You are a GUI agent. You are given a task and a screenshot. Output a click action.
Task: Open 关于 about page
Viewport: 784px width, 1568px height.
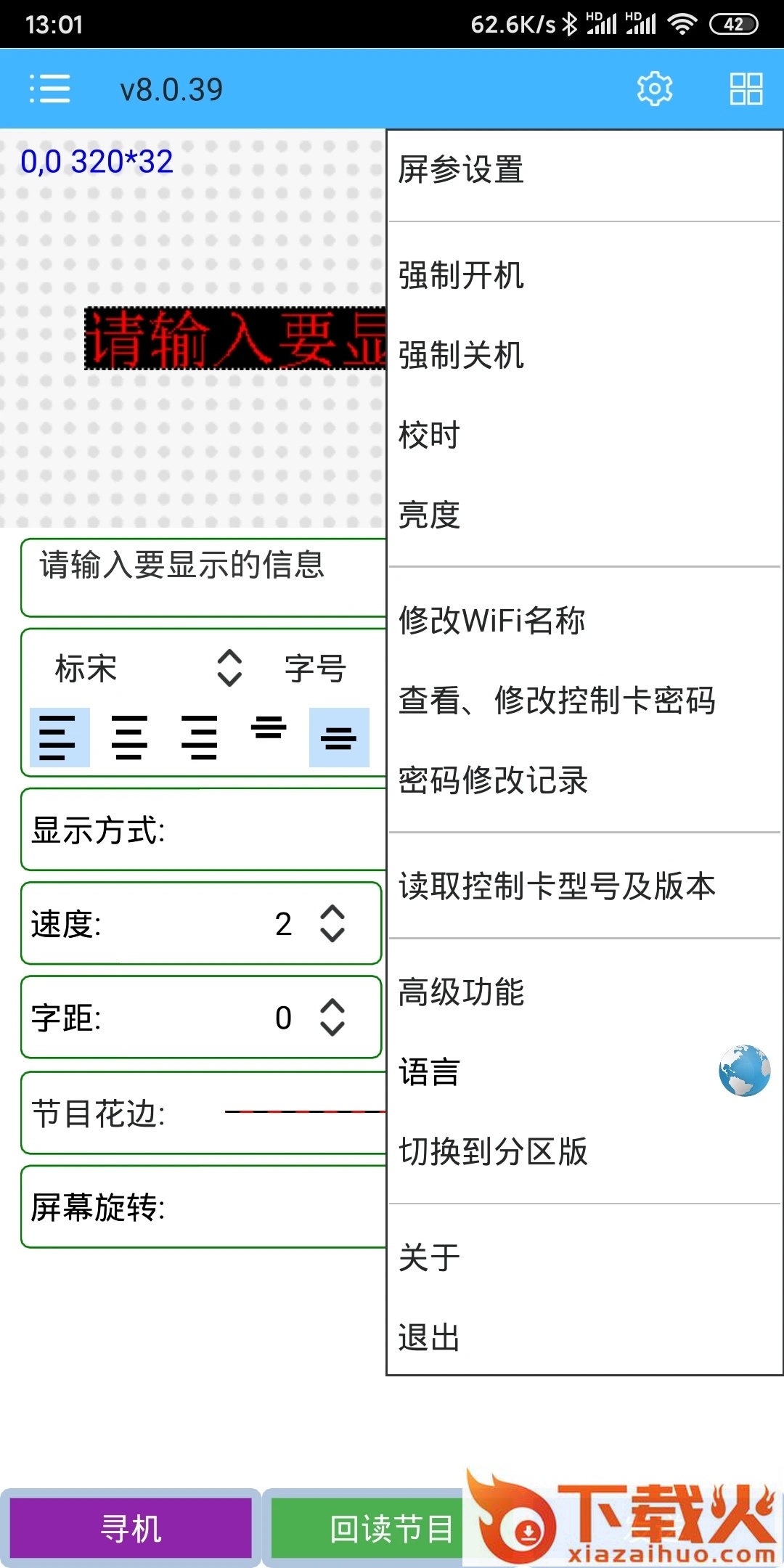coord(584,1258)
